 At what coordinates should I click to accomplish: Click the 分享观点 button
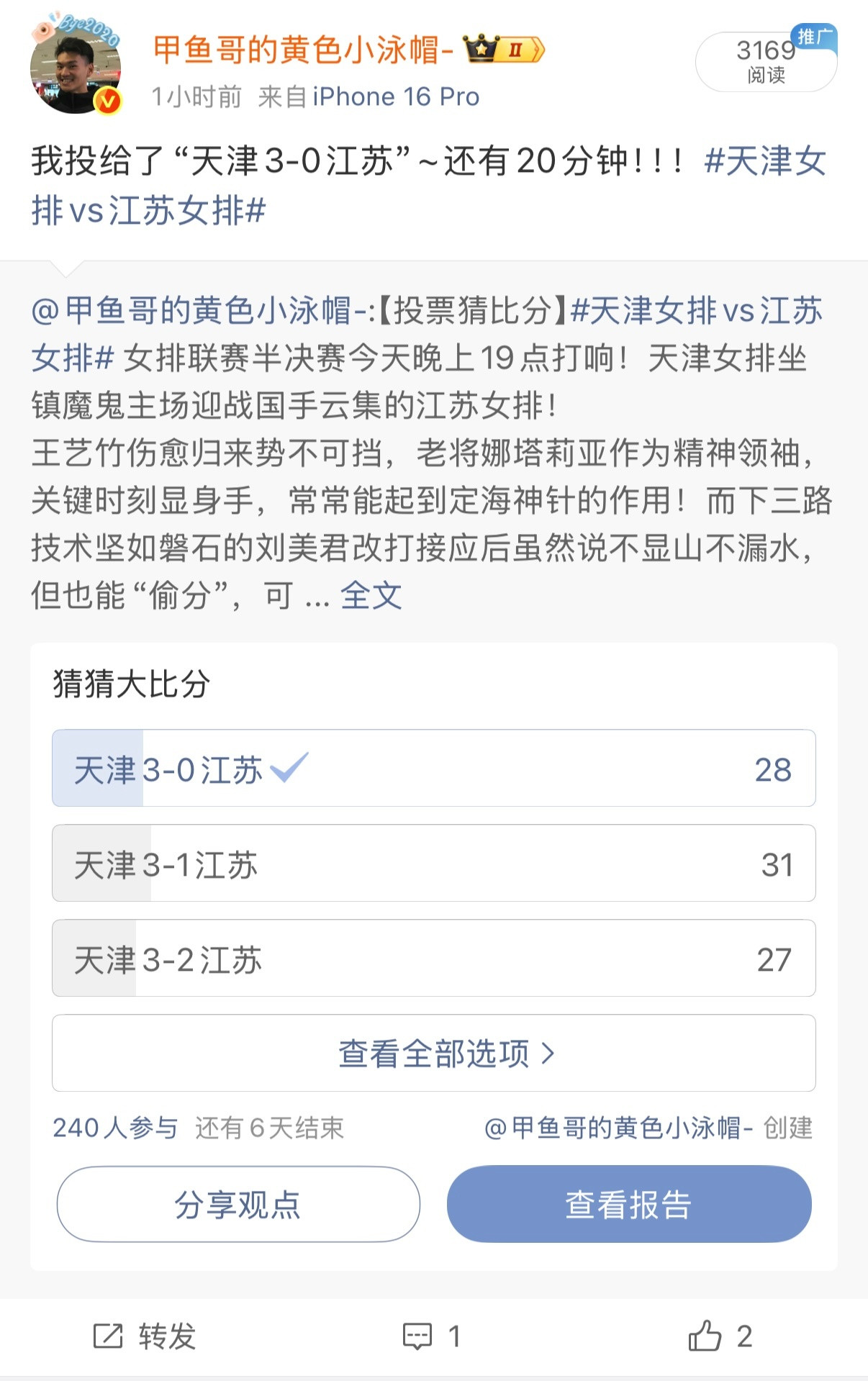238,1204
